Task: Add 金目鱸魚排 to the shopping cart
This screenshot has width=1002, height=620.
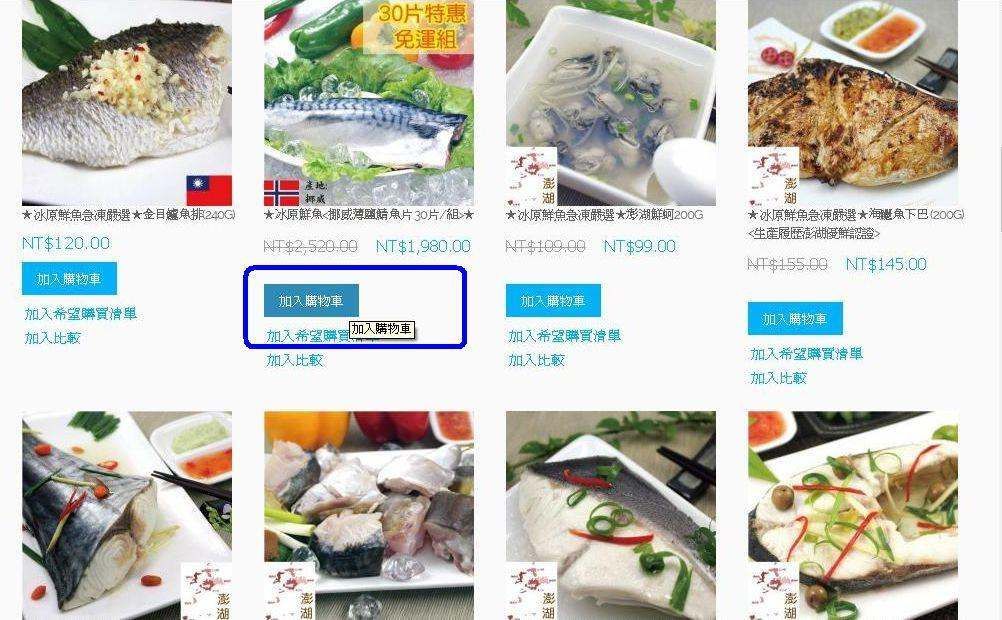Action: pyautogui.click(x=69, y=279)
